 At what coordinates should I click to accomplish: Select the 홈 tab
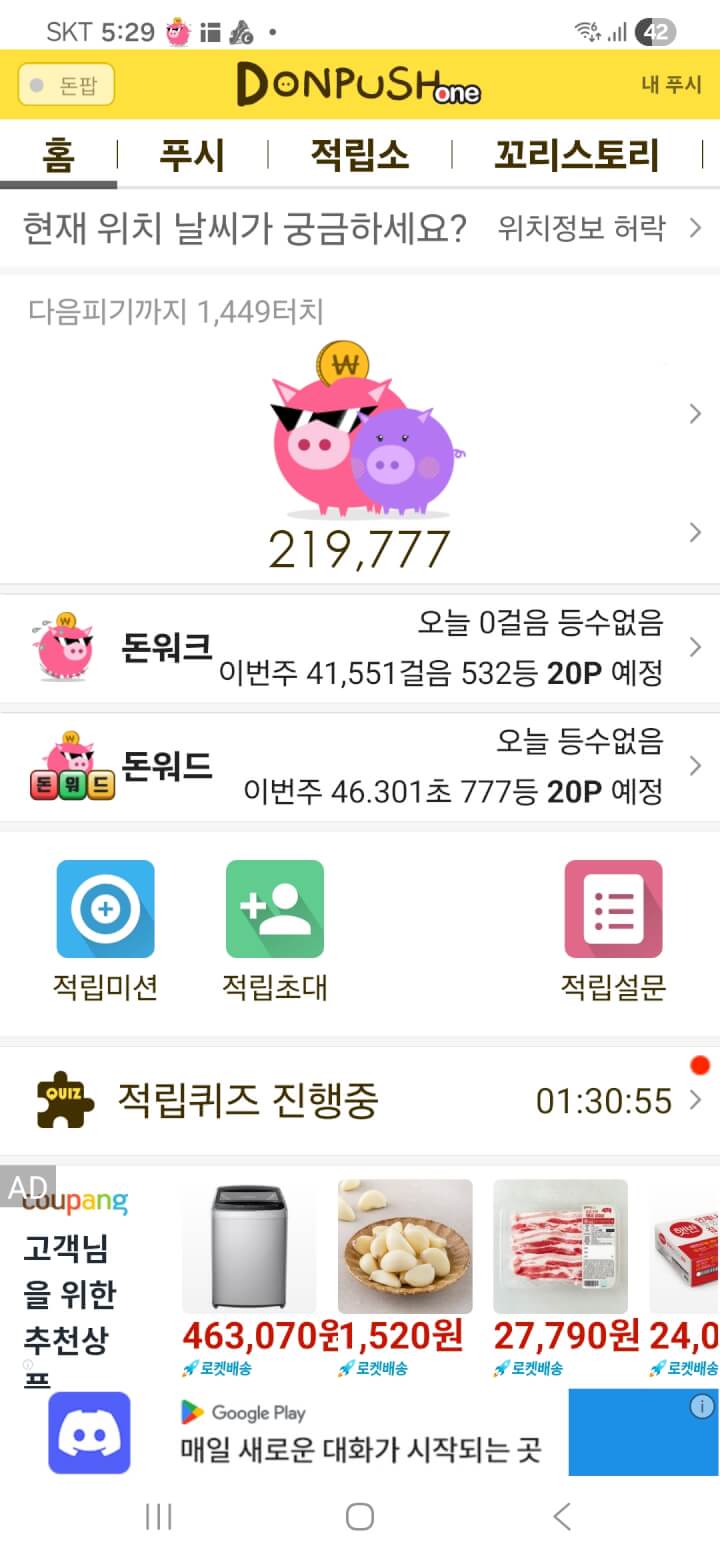coord(58,156)
